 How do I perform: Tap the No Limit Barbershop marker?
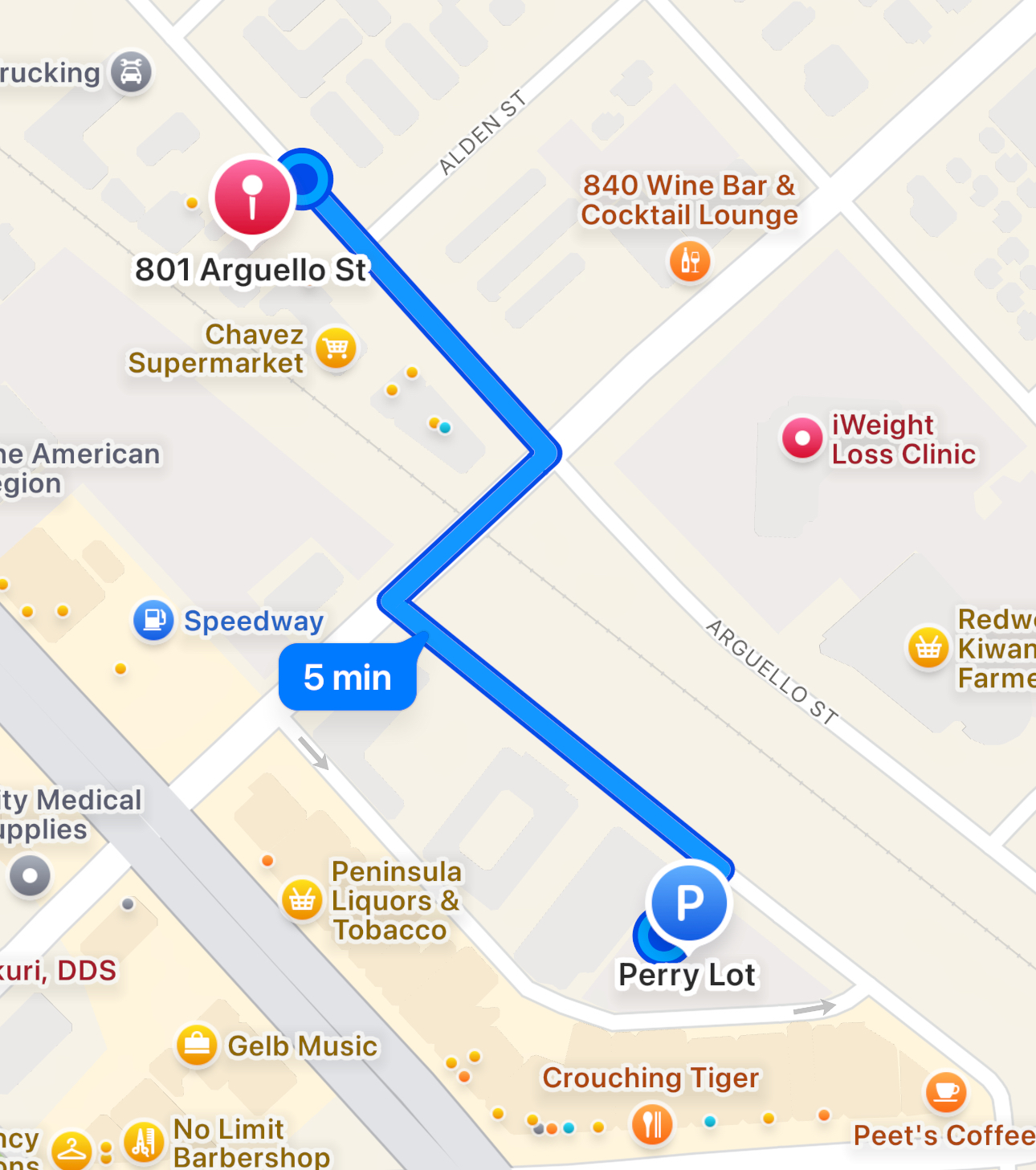pos(144,1141)
